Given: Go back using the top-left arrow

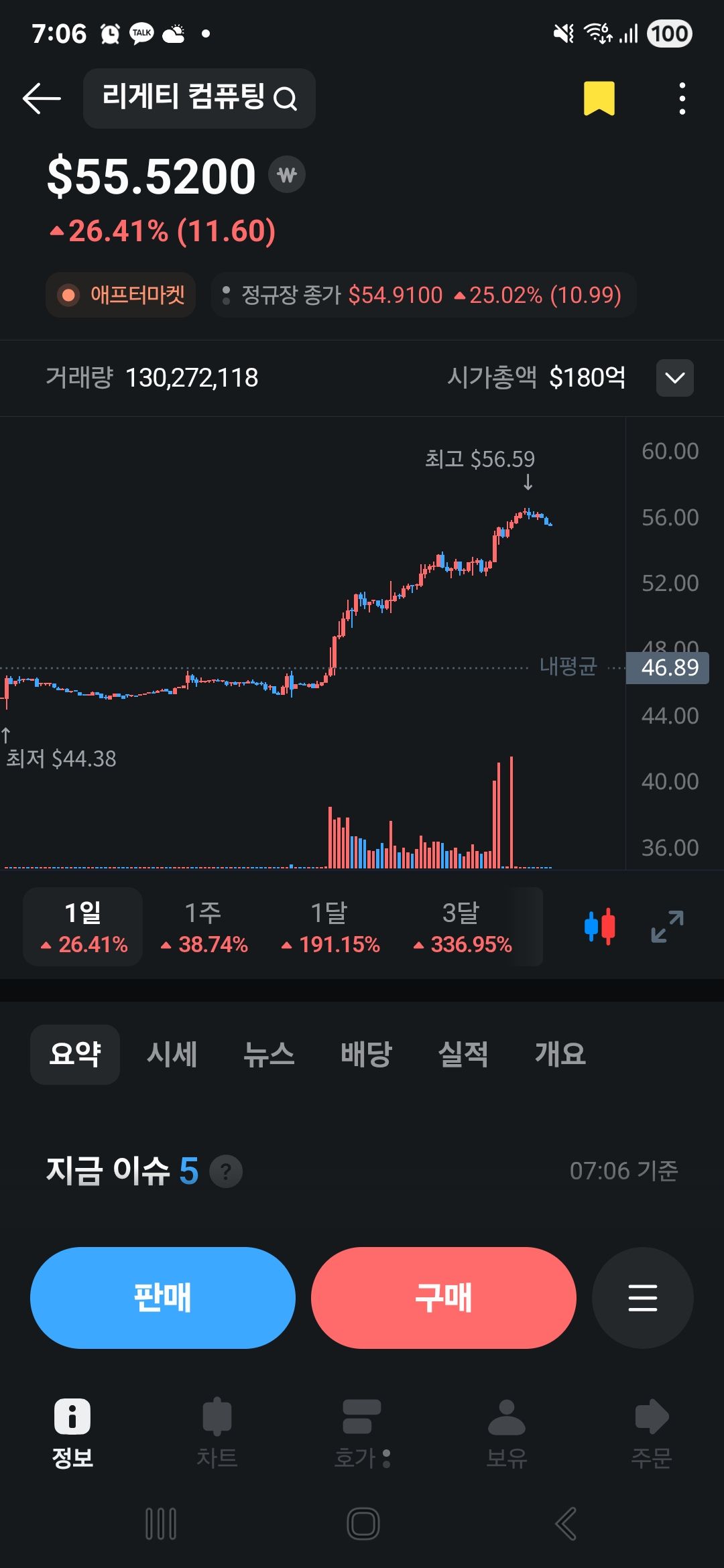Looking at the screenshot, I should (x=42, y=99).
